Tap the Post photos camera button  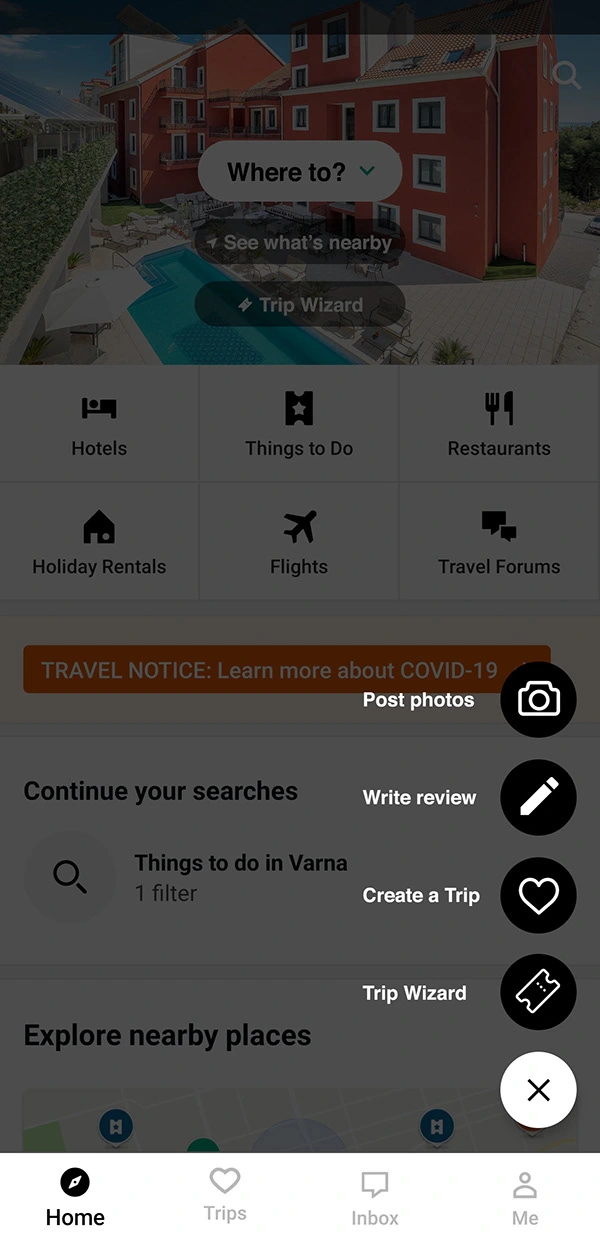(538, 700)
